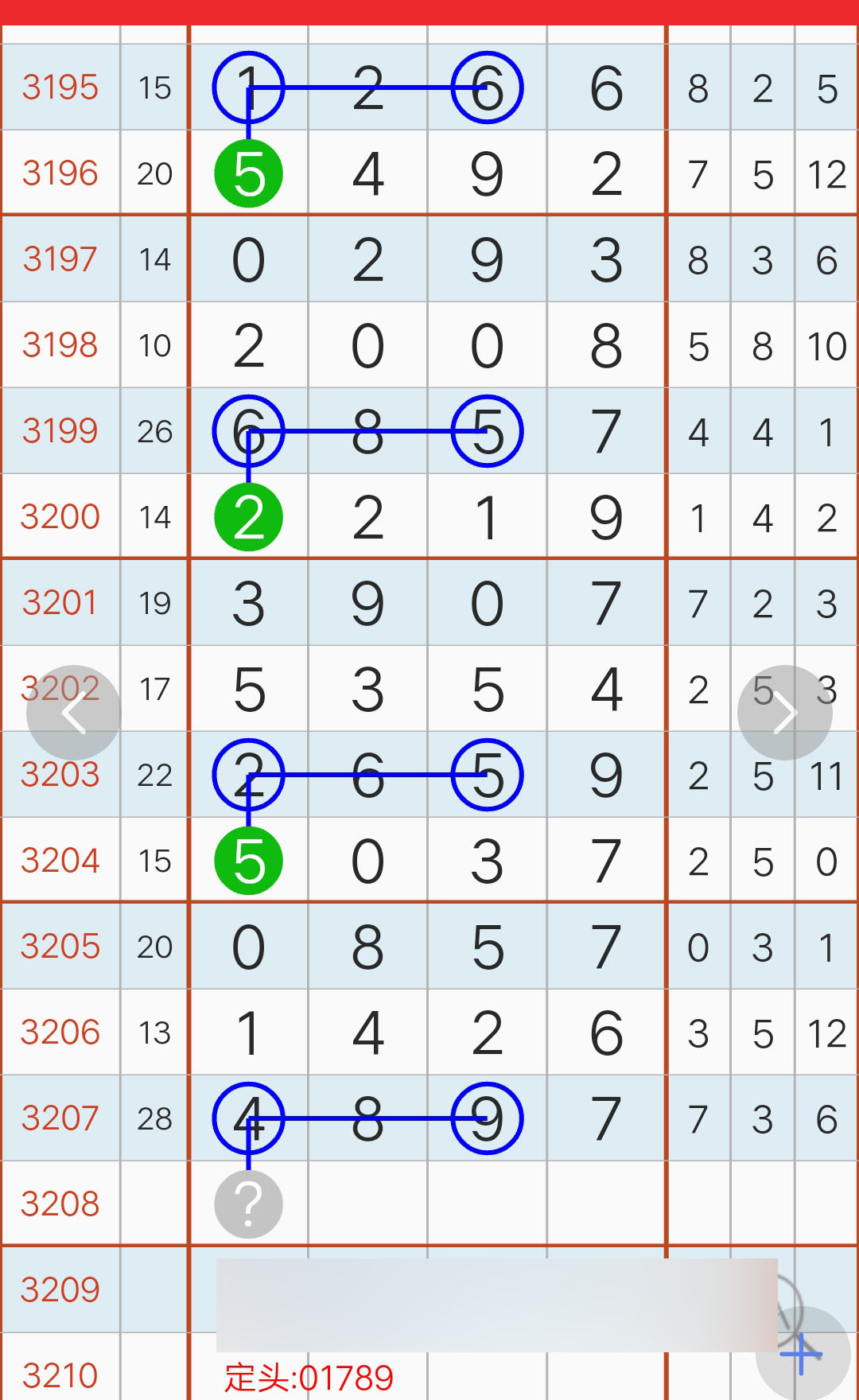Tap the blue plus floating button
The height and width of the screenshot is (1400, 859).
[802, 1354]
